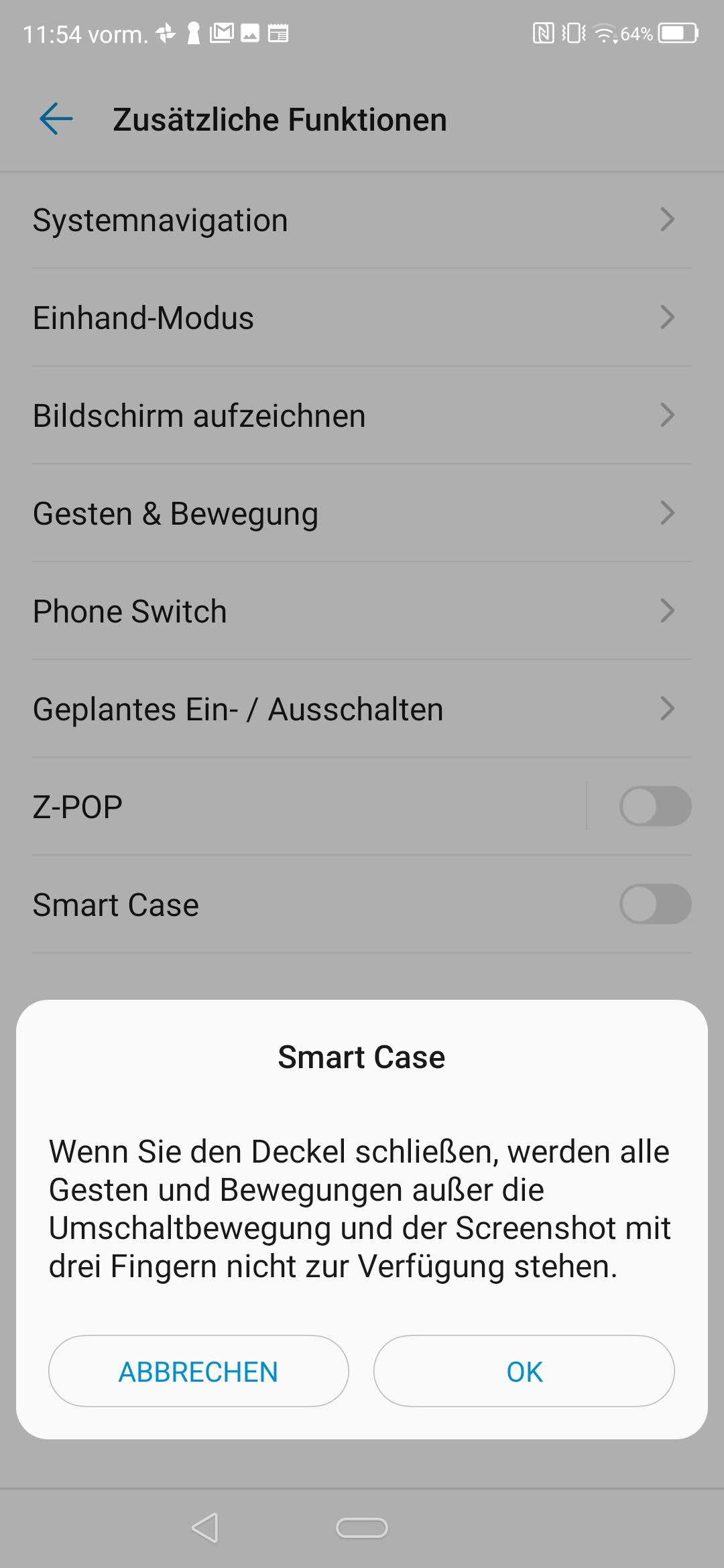Screen dimensions: 724x1568
Task: Open Einhand-Modus settings
Action: point(362,318)
